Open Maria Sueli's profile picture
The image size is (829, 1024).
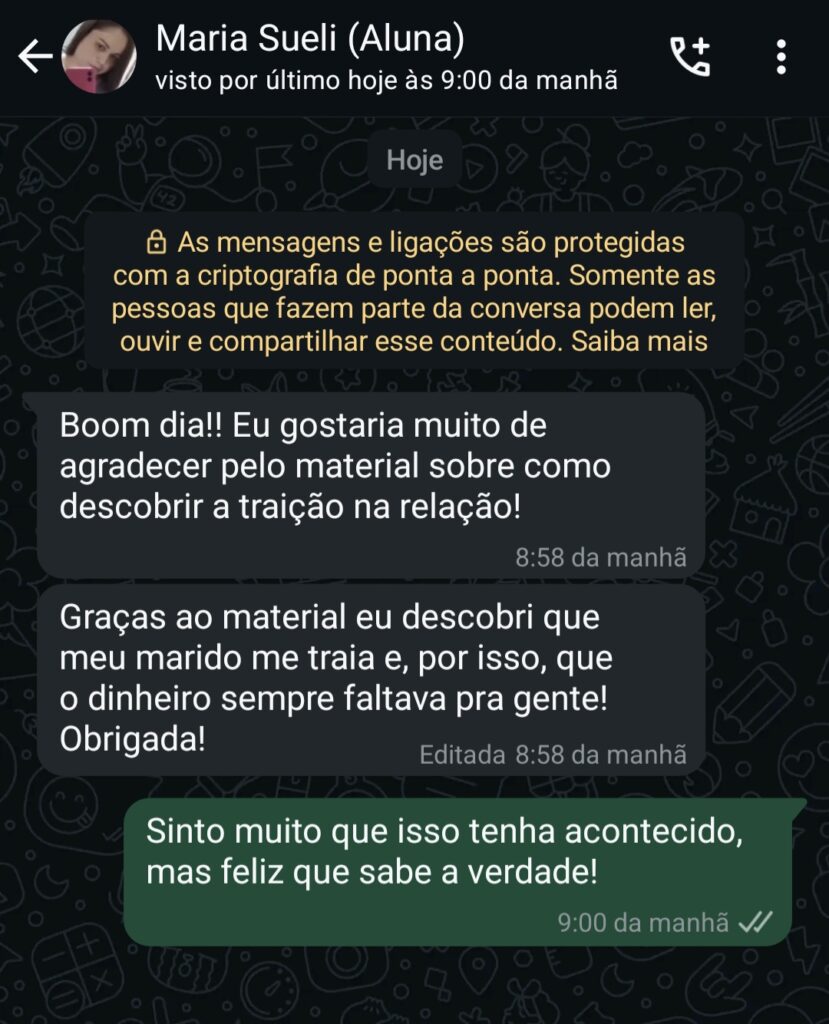[x=99, y=57]
